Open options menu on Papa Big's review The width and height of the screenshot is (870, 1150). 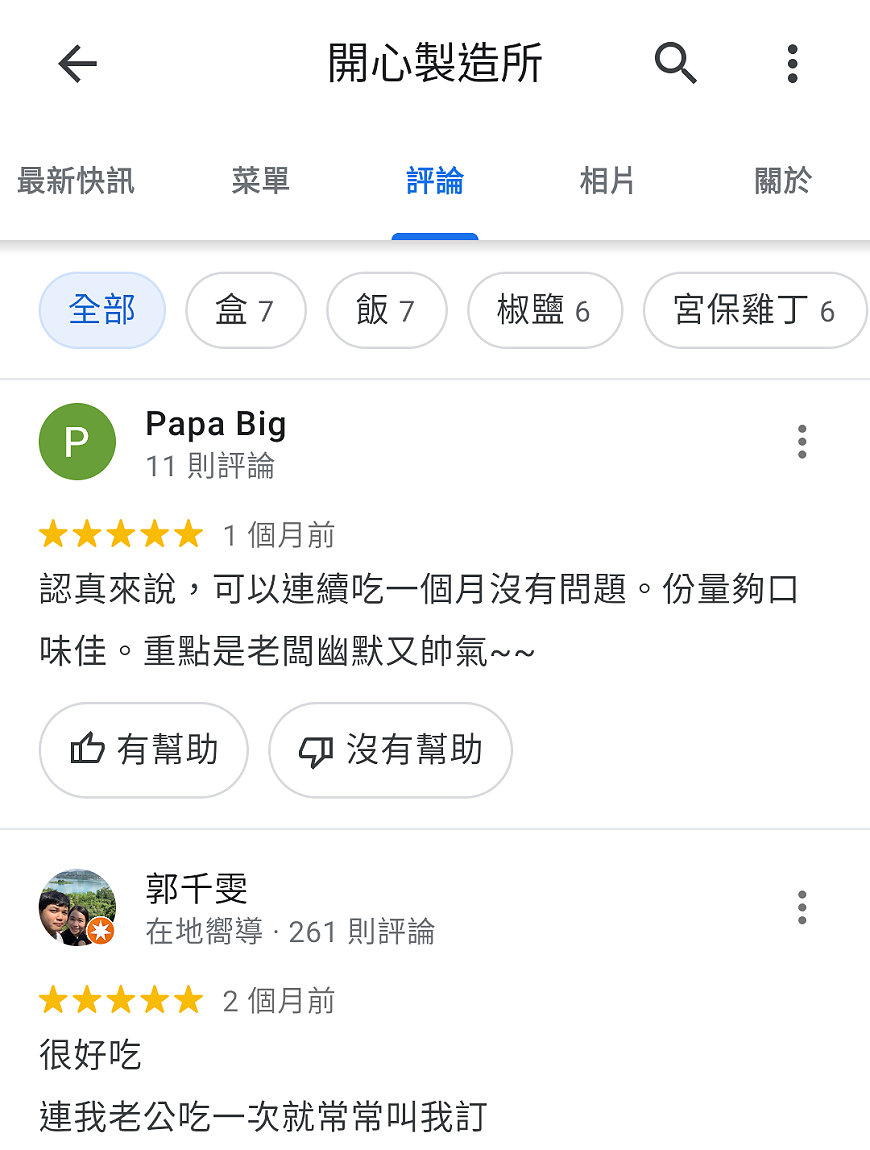802,441
